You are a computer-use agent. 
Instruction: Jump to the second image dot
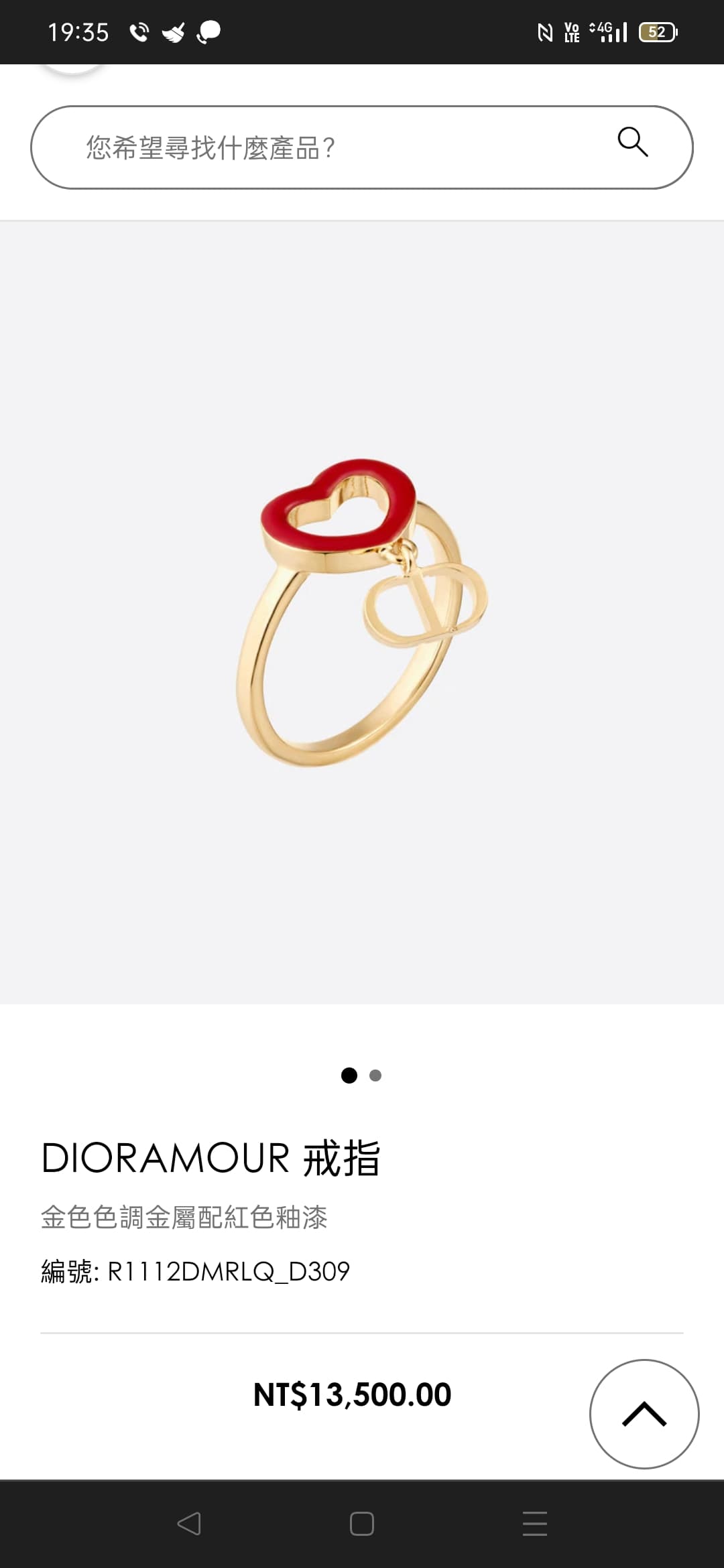(x=375, y=1075)
